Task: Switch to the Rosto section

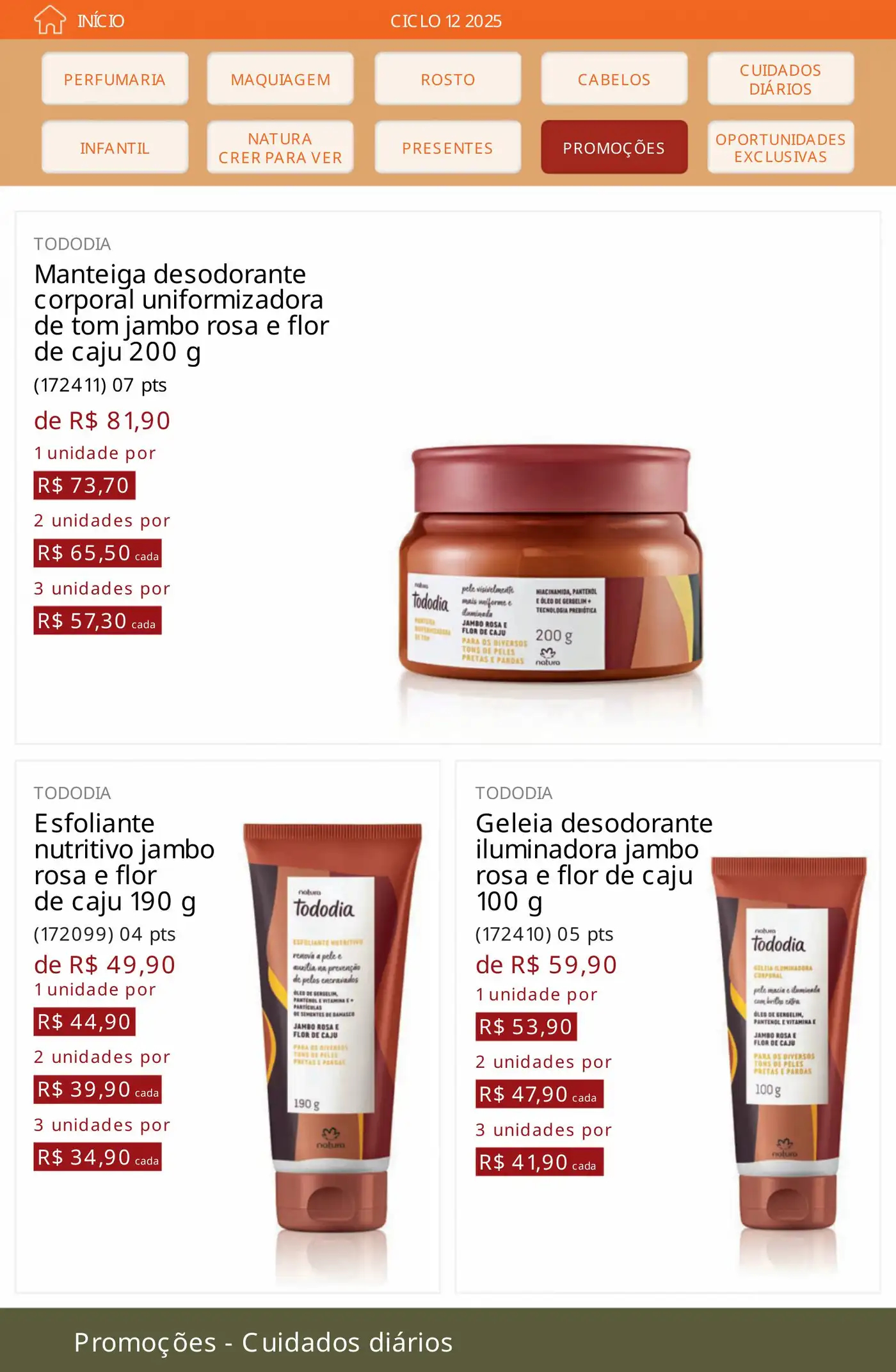Action: point(447,79)
